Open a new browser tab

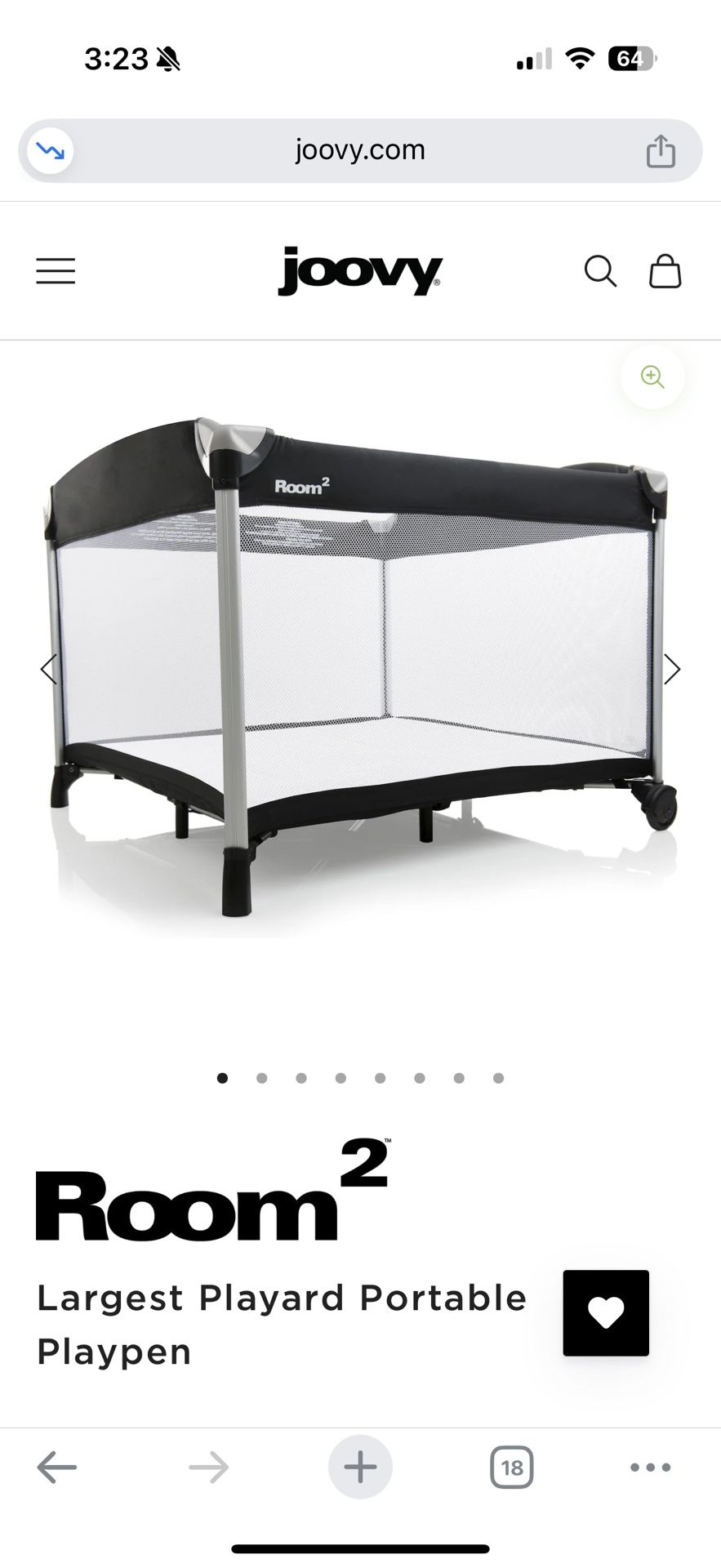[360, 1468]
